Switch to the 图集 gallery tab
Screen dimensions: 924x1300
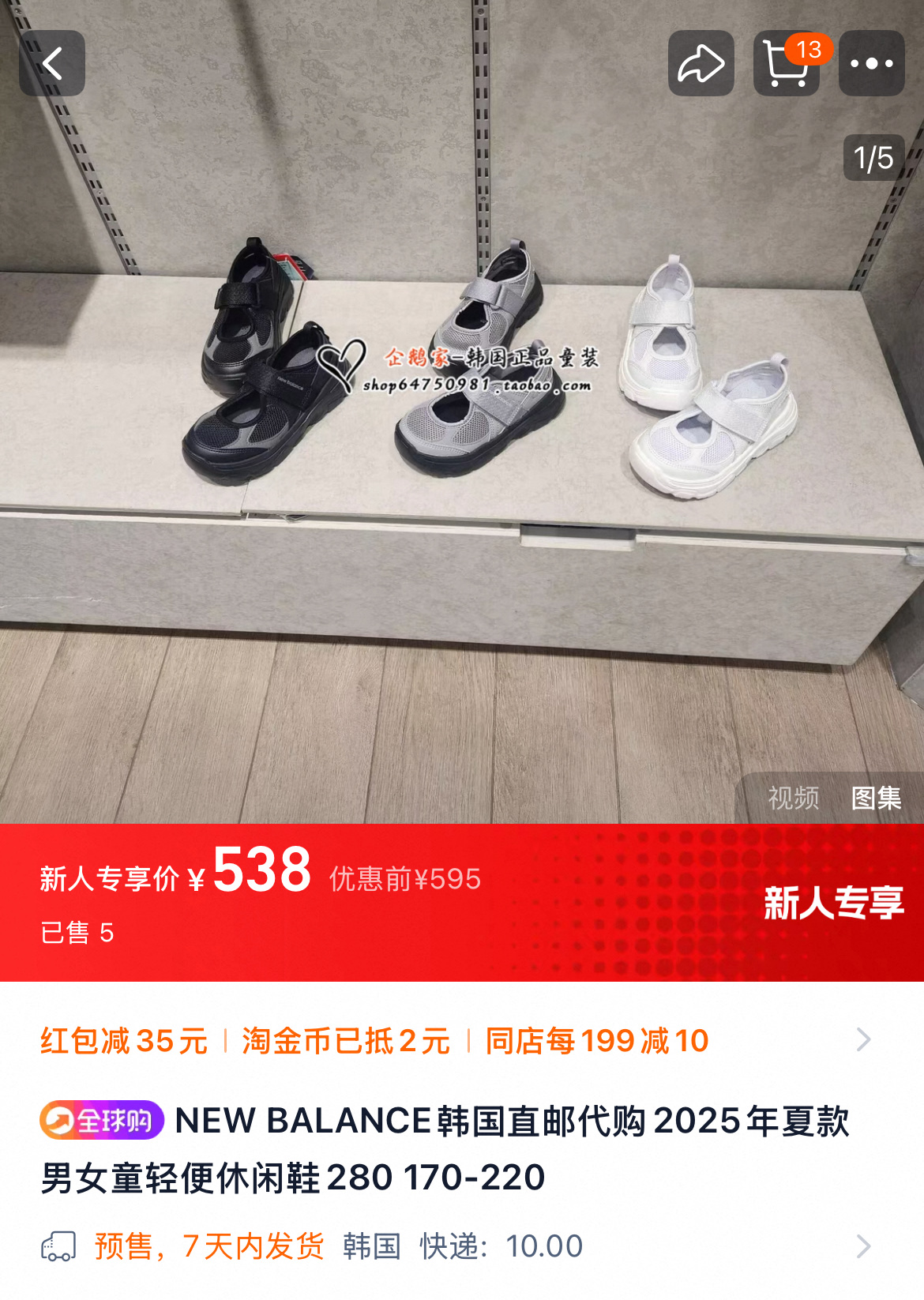point(876,798)
